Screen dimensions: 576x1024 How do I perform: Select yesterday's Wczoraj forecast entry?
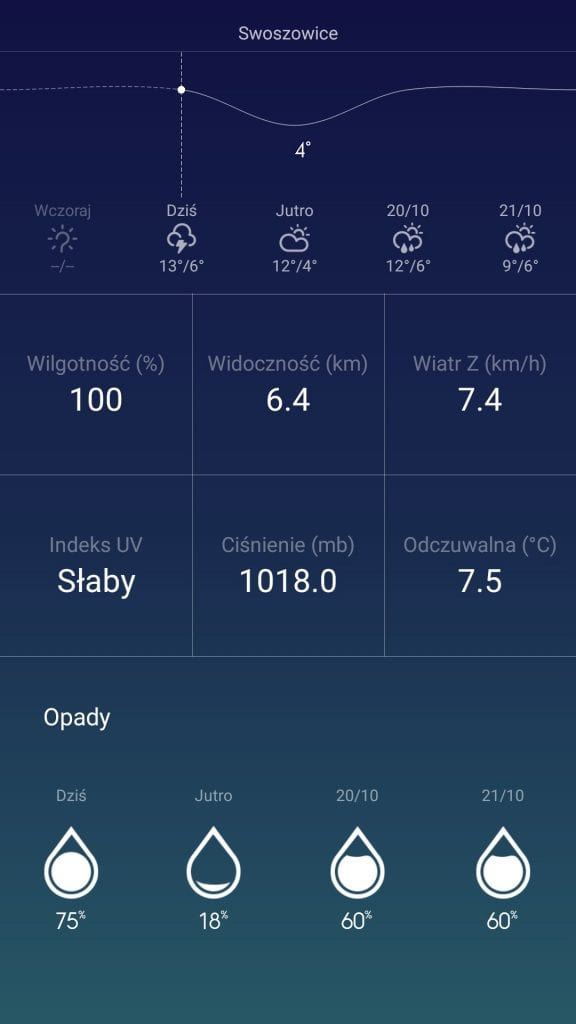(x=63, y=238)
